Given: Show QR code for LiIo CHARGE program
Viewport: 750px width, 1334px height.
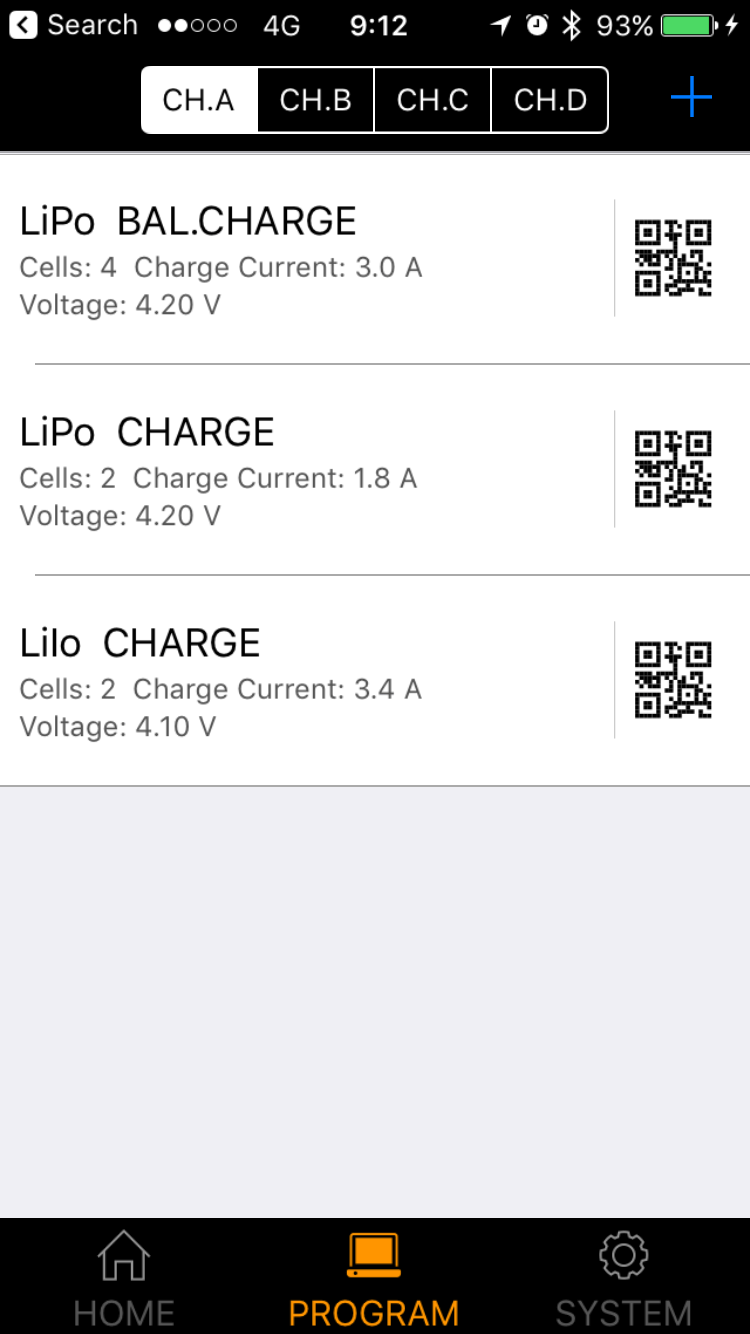Looking at the screenshot, I should (x=673, y=680).
